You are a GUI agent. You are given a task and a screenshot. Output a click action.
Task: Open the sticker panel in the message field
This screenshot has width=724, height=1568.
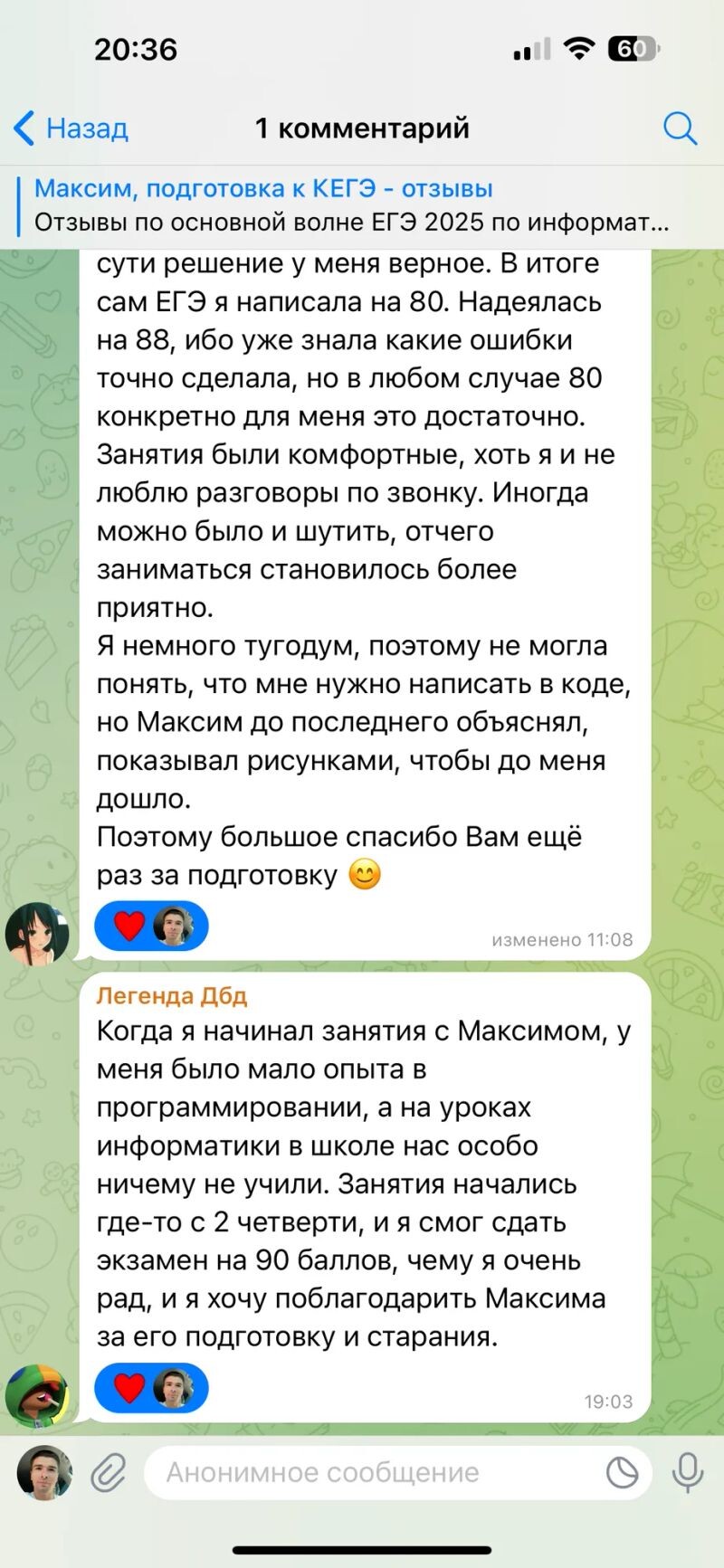(x=622, y=1472)
